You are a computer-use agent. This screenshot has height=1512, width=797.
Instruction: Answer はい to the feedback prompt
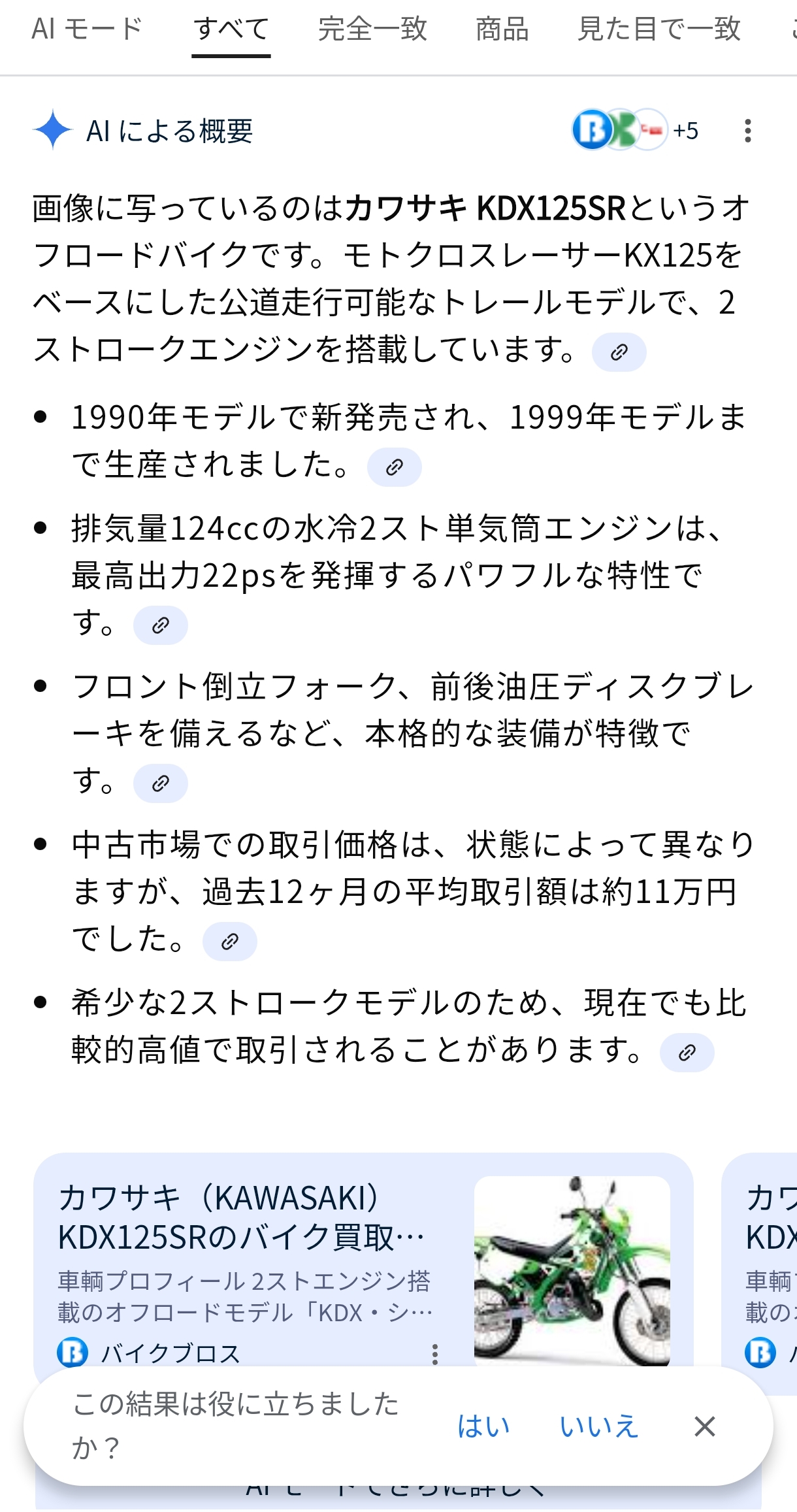pyautogui.click(x=483, y=1426)
